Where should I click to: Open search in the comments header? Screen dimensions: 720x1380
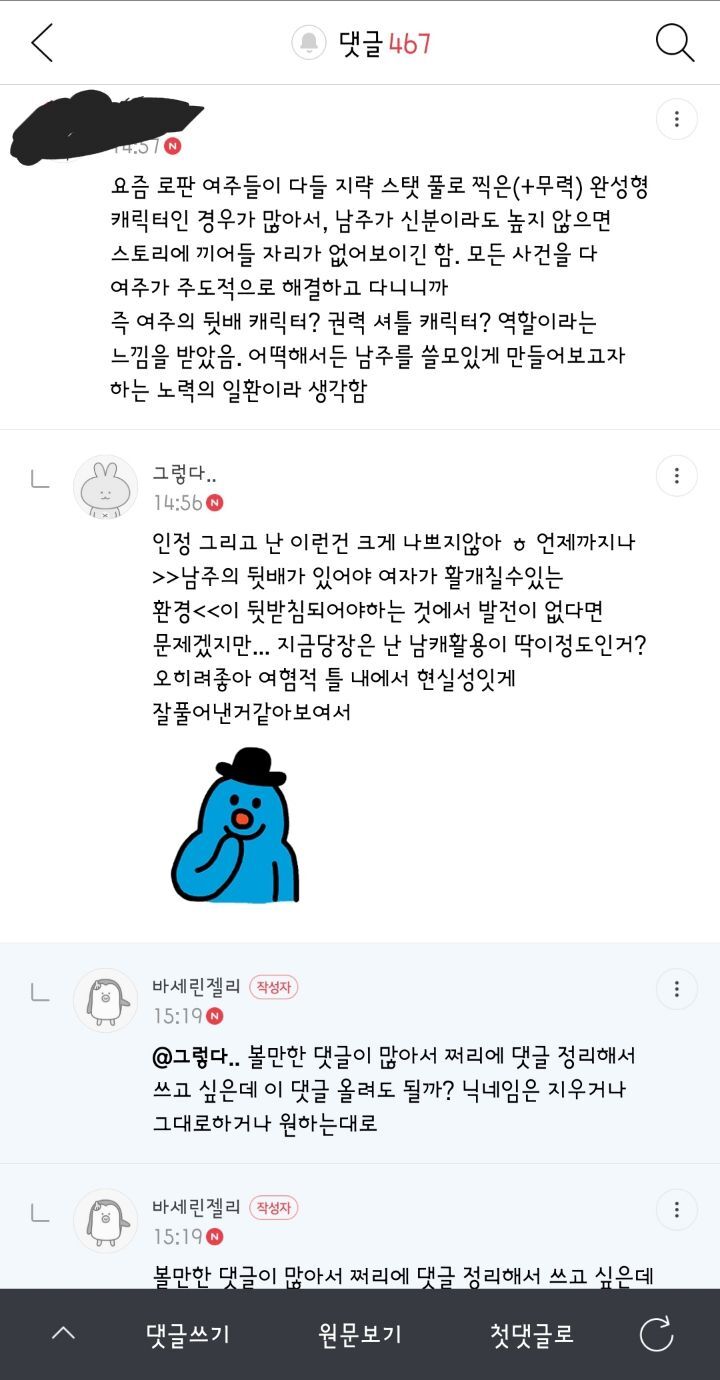pos(675,43)
